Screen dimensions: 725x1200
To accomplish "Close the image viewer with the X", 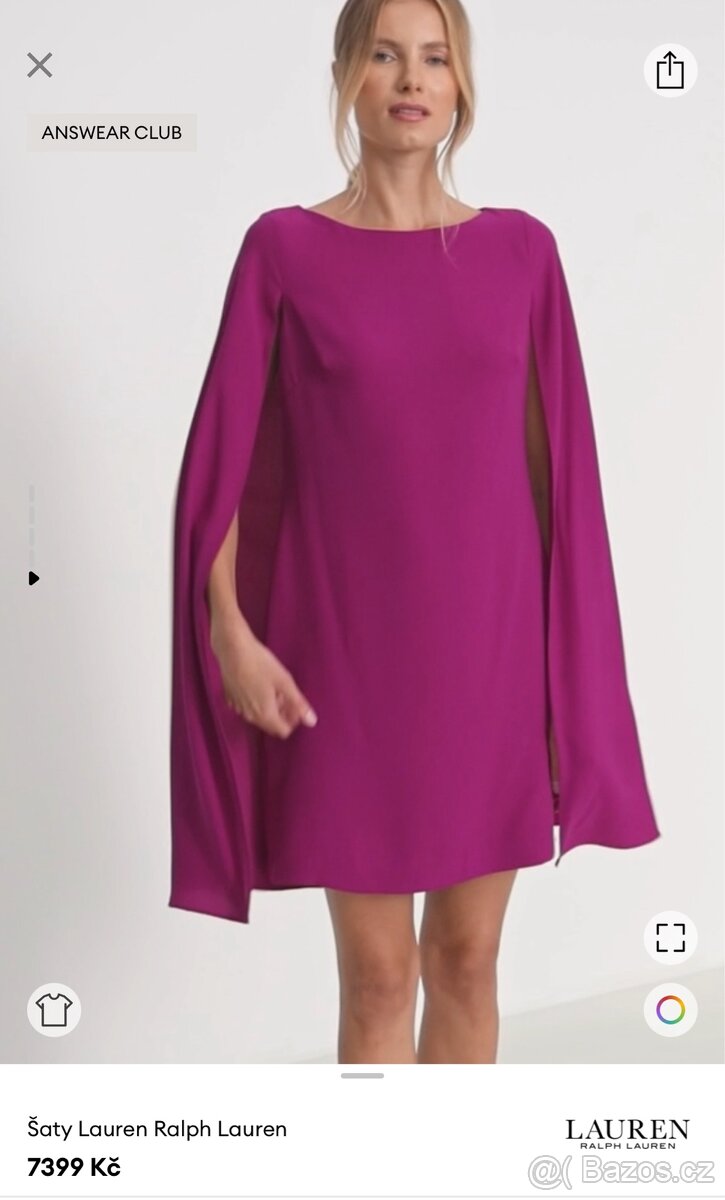I will click(40, 64).
